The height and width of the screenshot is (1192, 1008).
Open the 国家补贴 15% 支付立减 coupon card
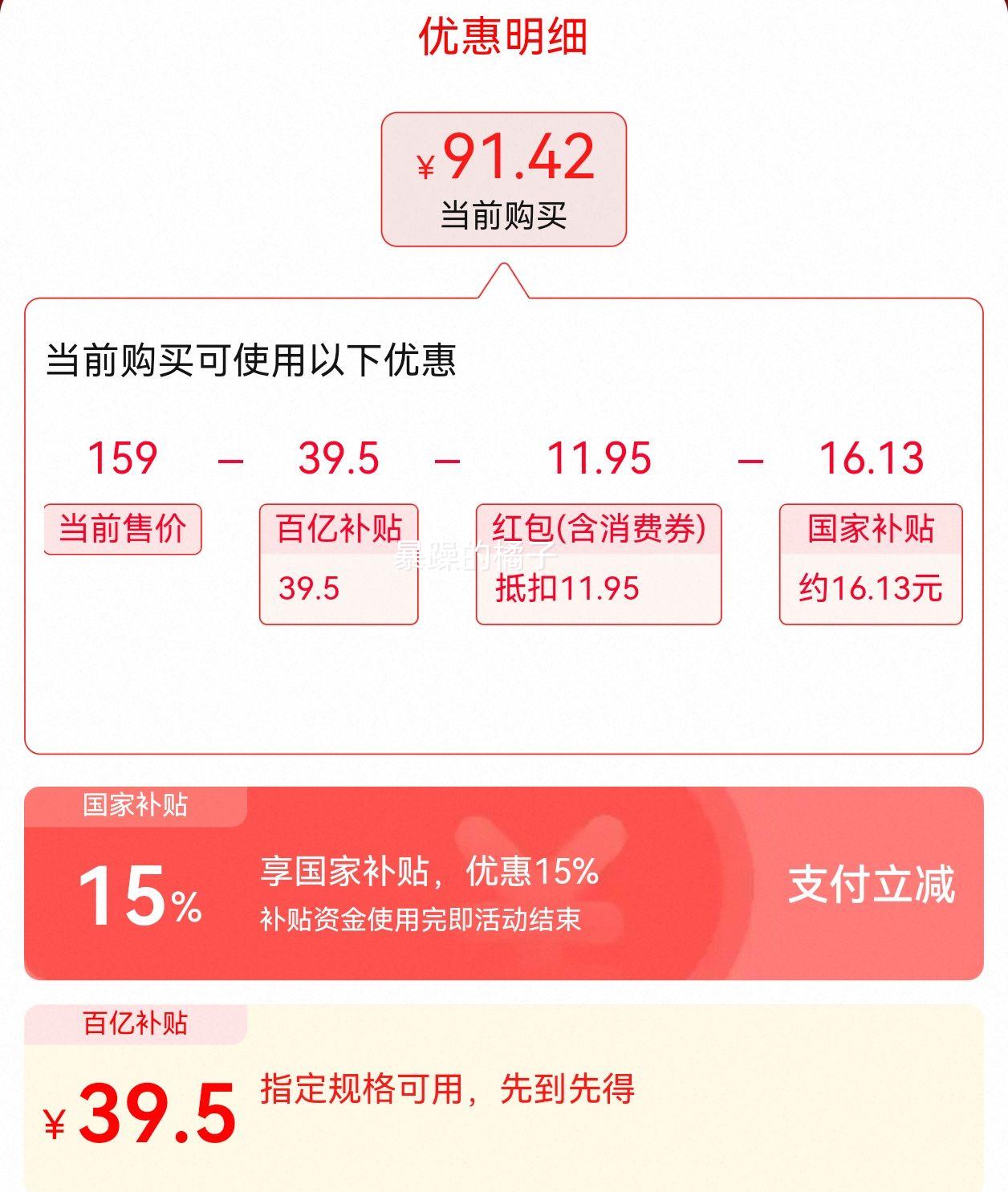[503, 885]
